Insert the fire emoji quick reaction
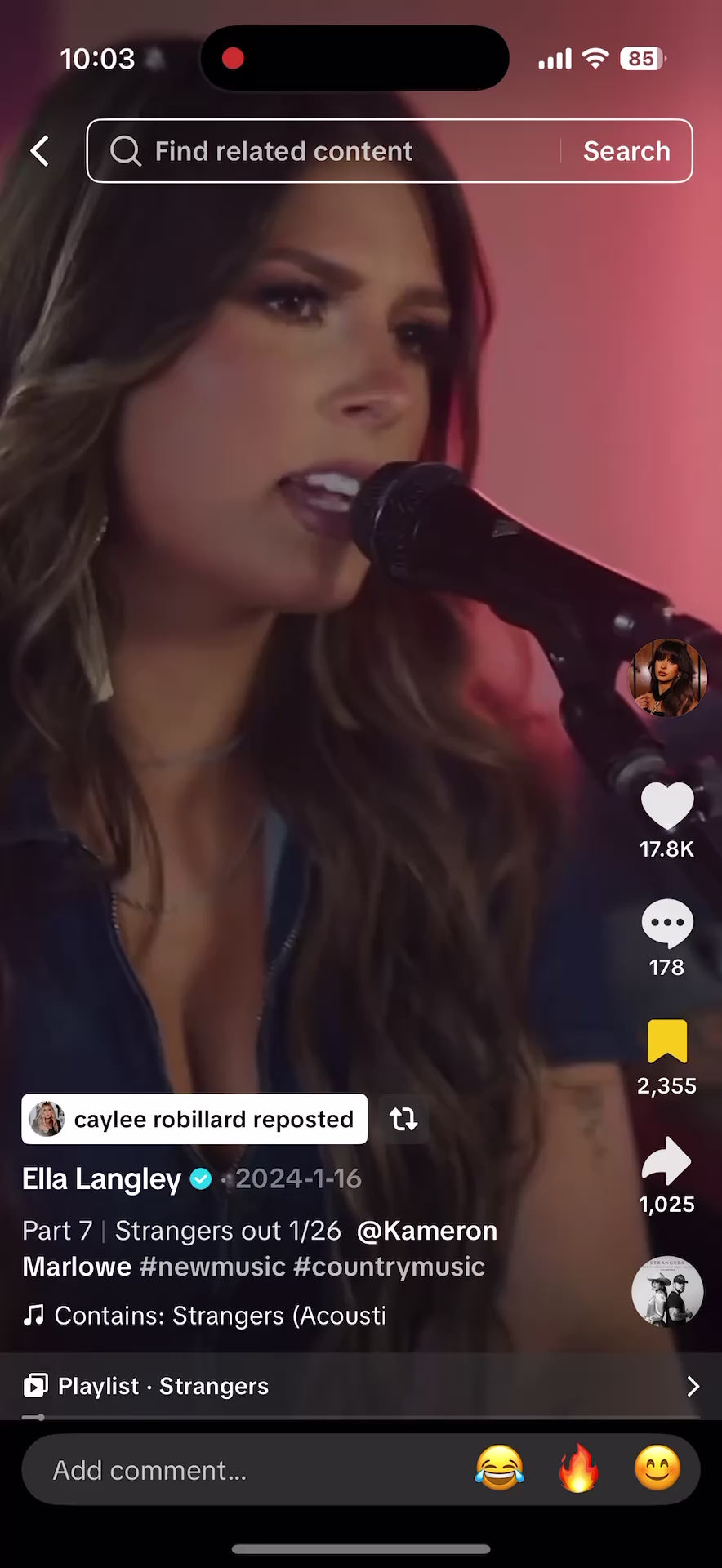This screenshot has height=1568, width=722. [x=578, y=1468]
